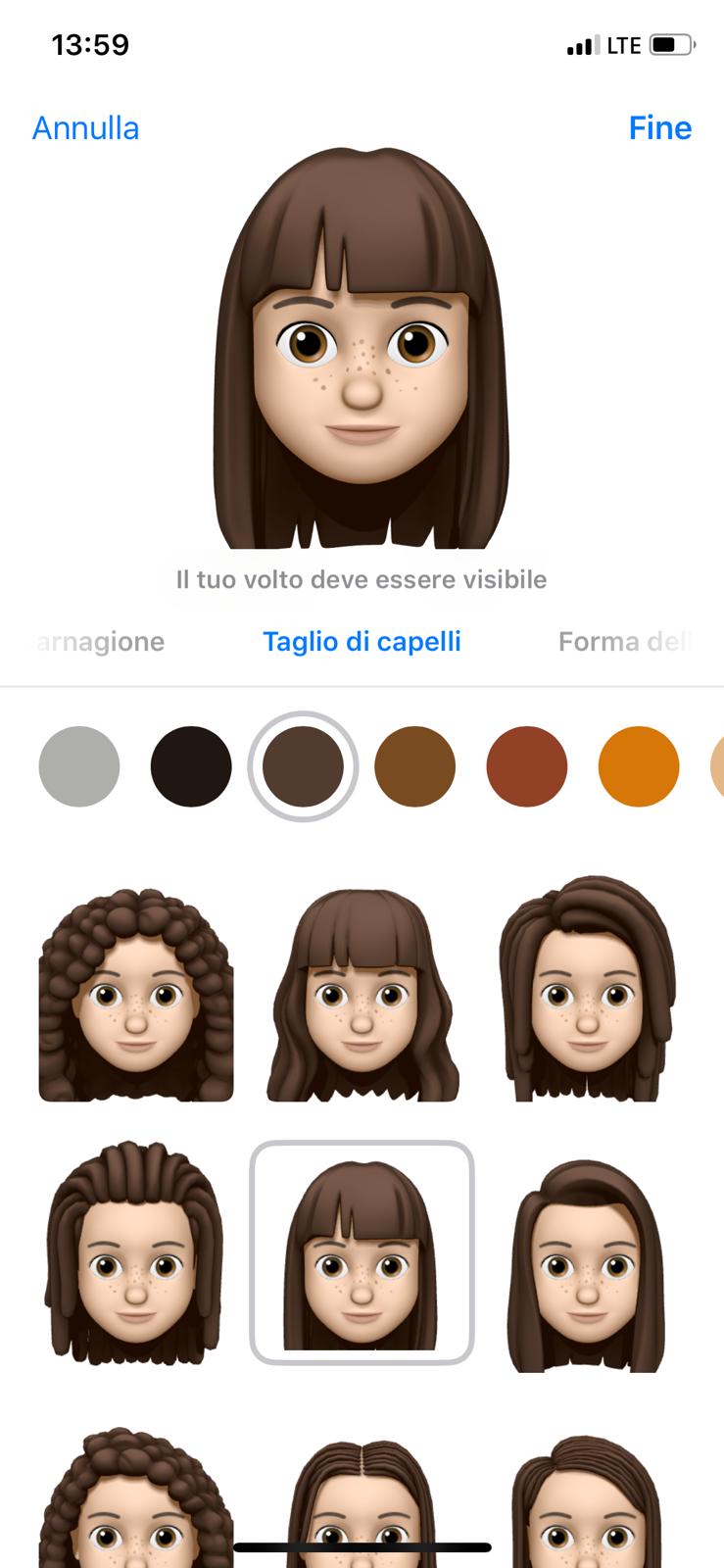Screen dimensions: 724x1568
Task: Select the straight hairstyle with bangs
Action: (x=362, y=1252)
